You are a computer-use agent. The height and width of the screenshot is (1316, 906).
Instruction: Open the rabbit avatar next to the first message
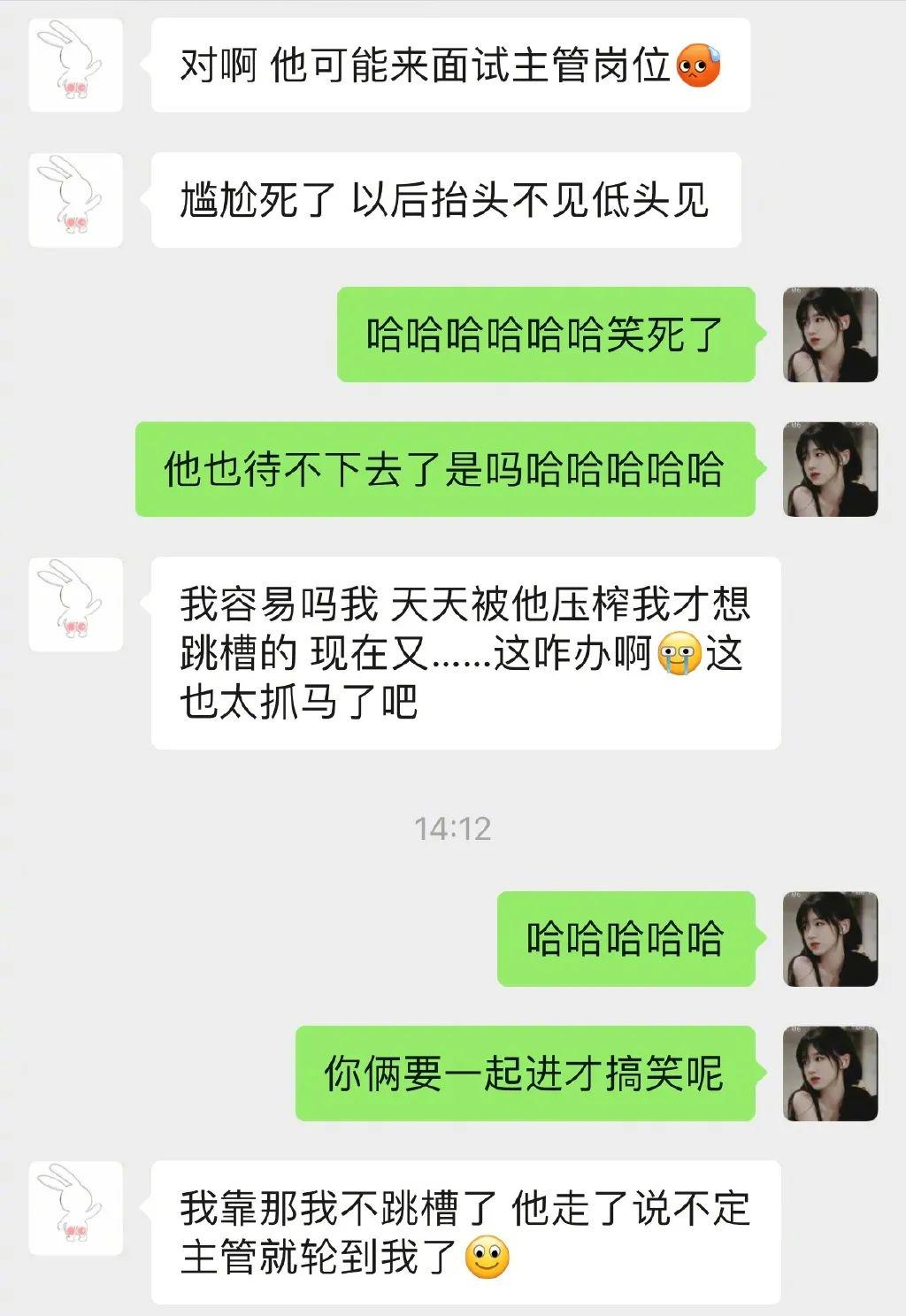(x=75, y=64)
